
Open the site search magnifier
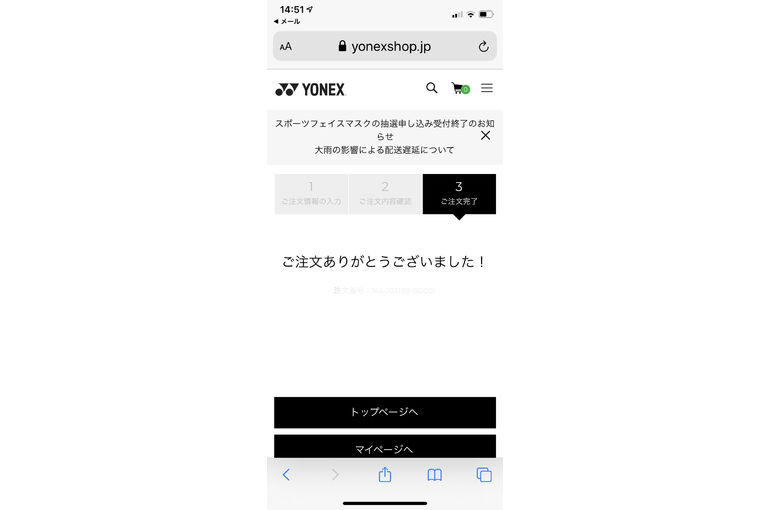pos(432,88)
